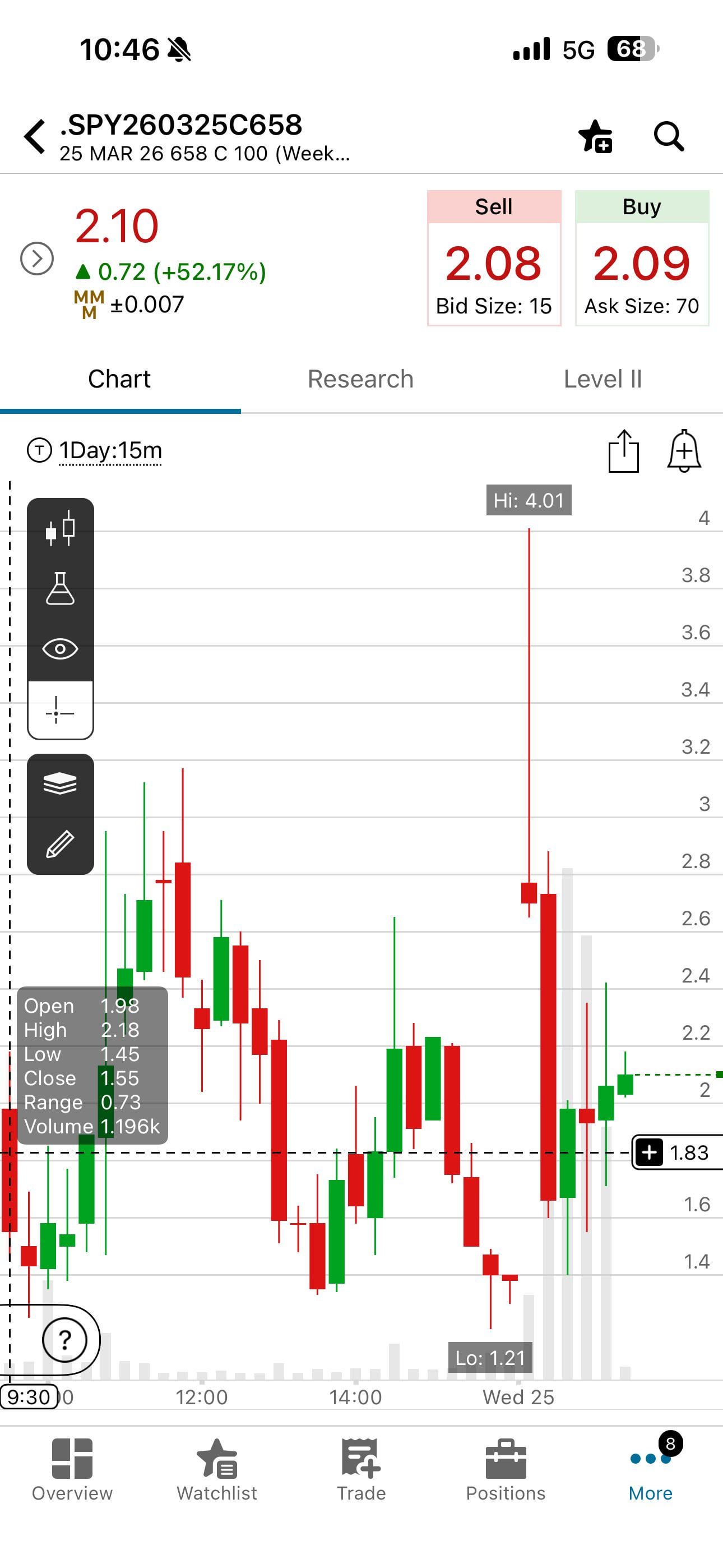The width and height of the screenshot is (723, 1568).
Task: Toggle the crosshair tool
Action: pyautogui.click(x=61, y=711)
